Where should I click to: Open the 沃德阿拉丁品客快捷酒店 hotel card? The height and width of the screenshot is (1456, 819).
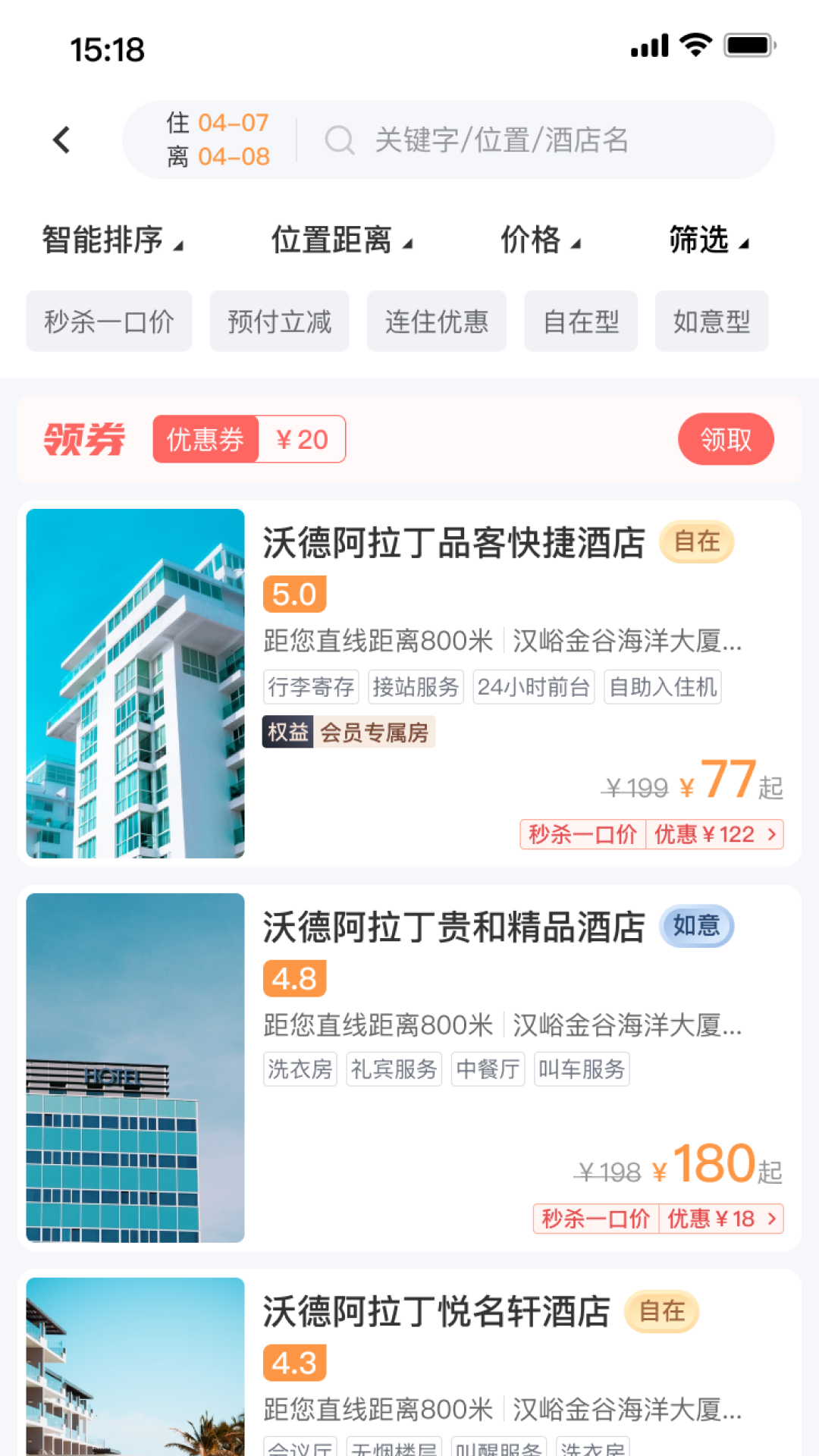pos(453,543)
